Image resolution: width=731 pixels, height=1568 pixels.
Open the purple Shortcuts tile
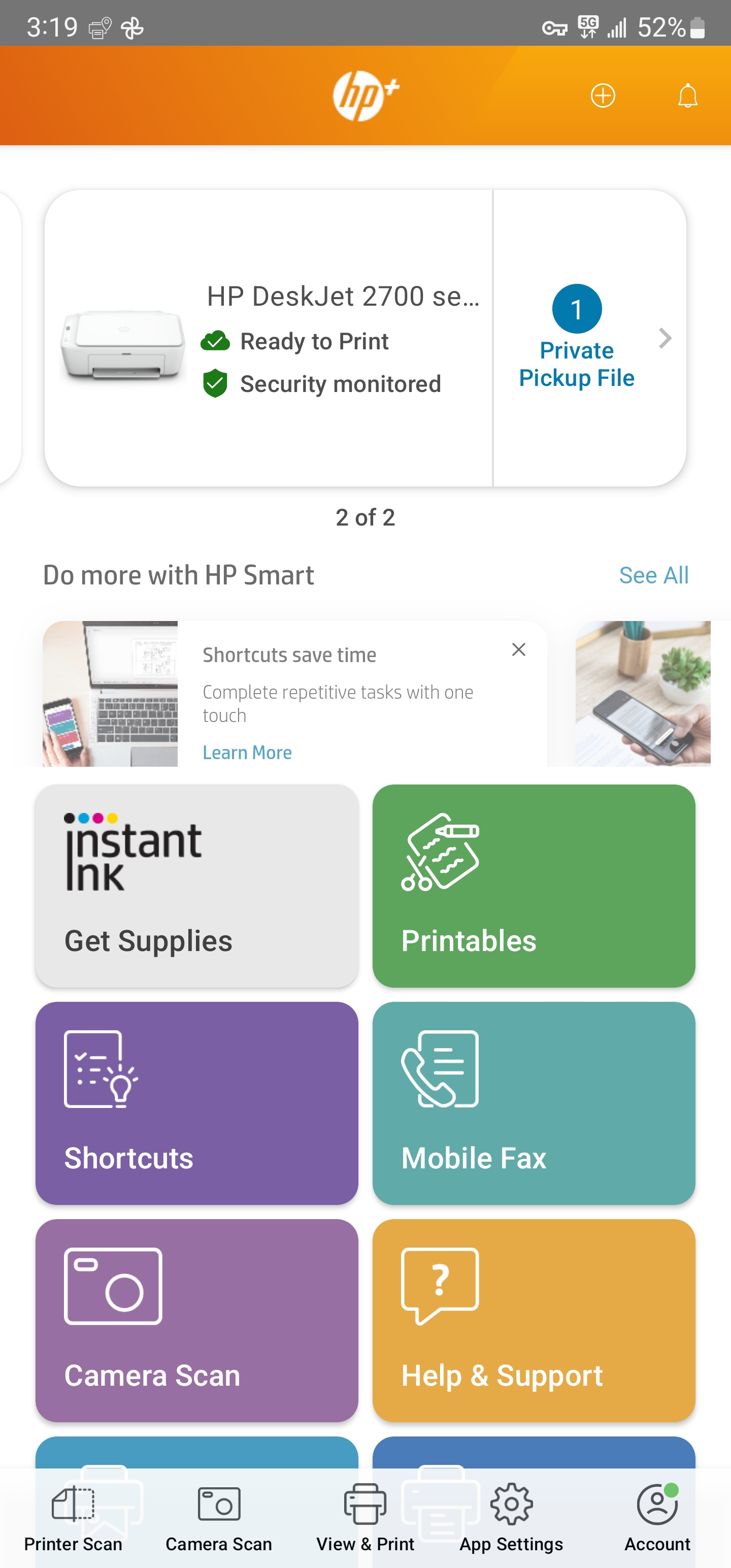196,1103
